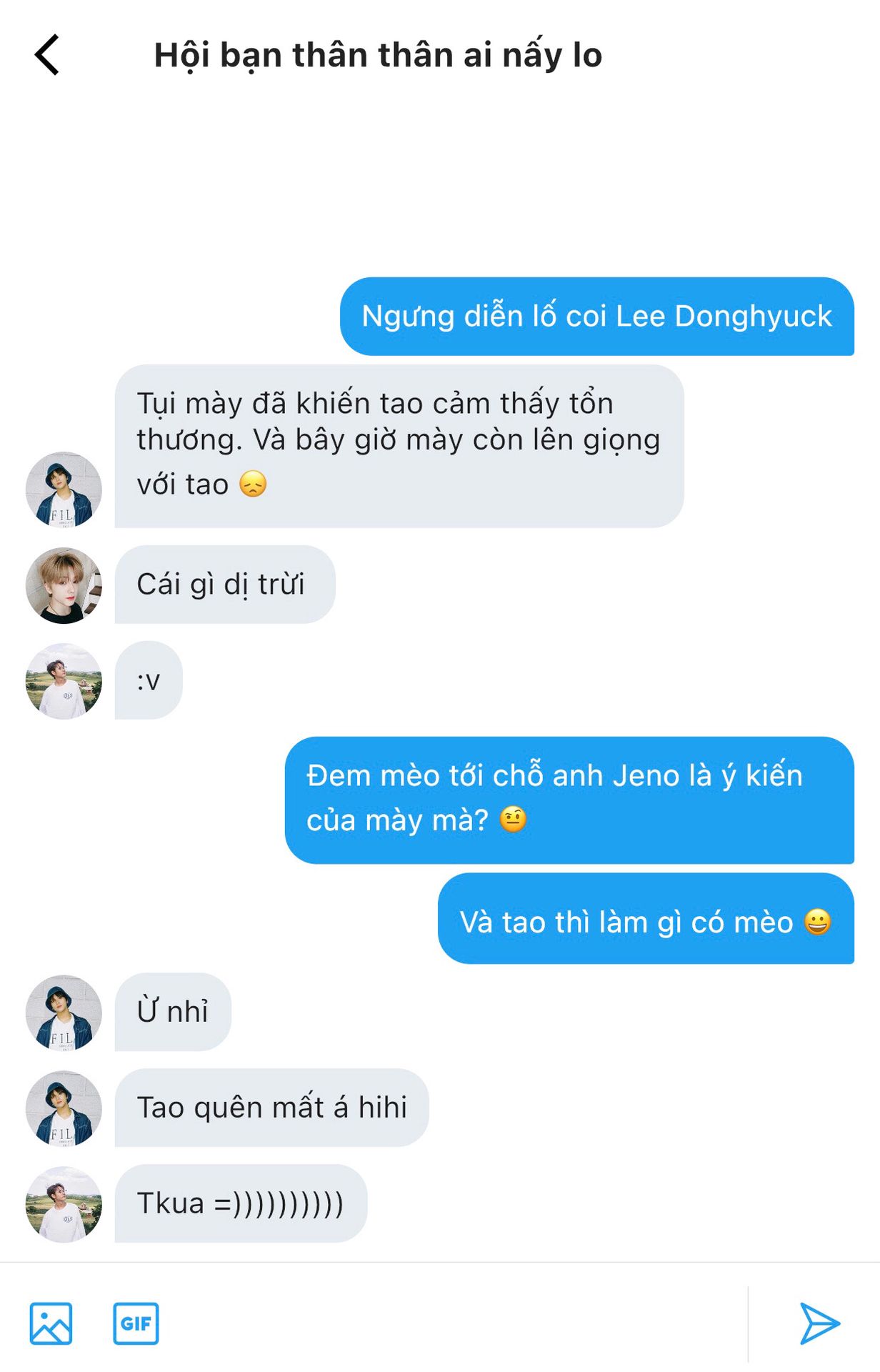880x1372 pixels.
Task: Open avatar beside "Cái gì dị trời"
Action: point(64,585)
